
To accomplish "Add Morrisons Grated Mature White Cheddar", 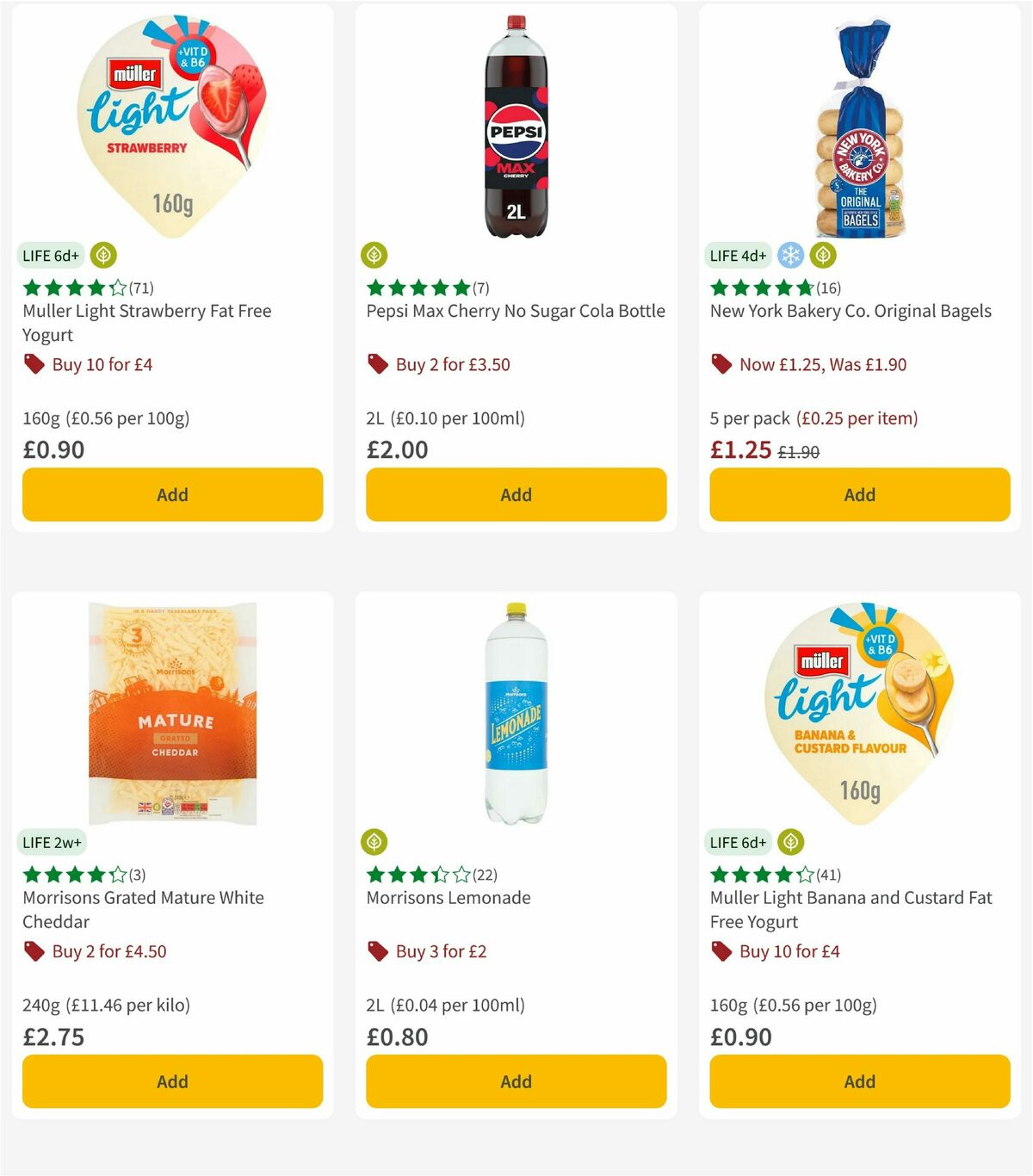I will click(x=172, y=1081).
